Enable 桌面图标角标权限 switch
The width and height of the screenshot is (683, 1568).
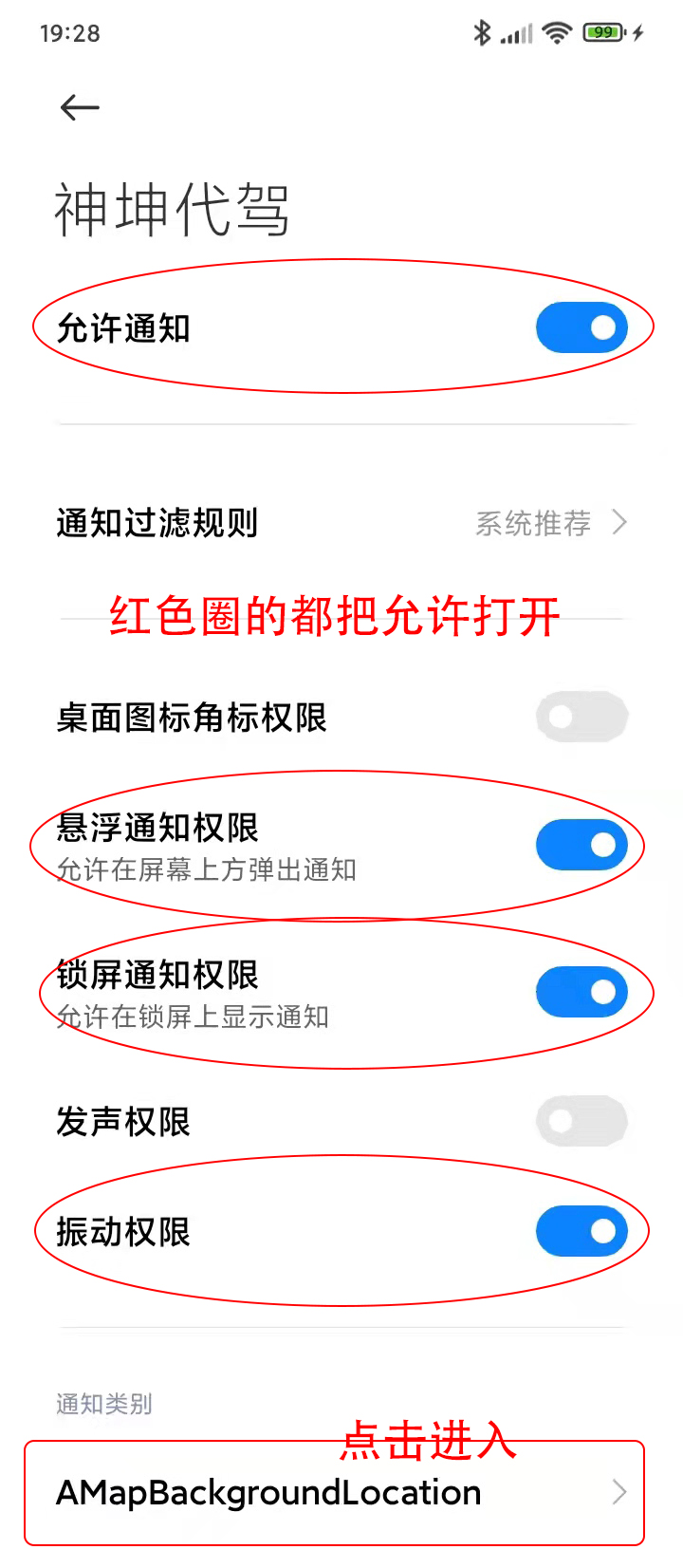[x=581, y=717]
